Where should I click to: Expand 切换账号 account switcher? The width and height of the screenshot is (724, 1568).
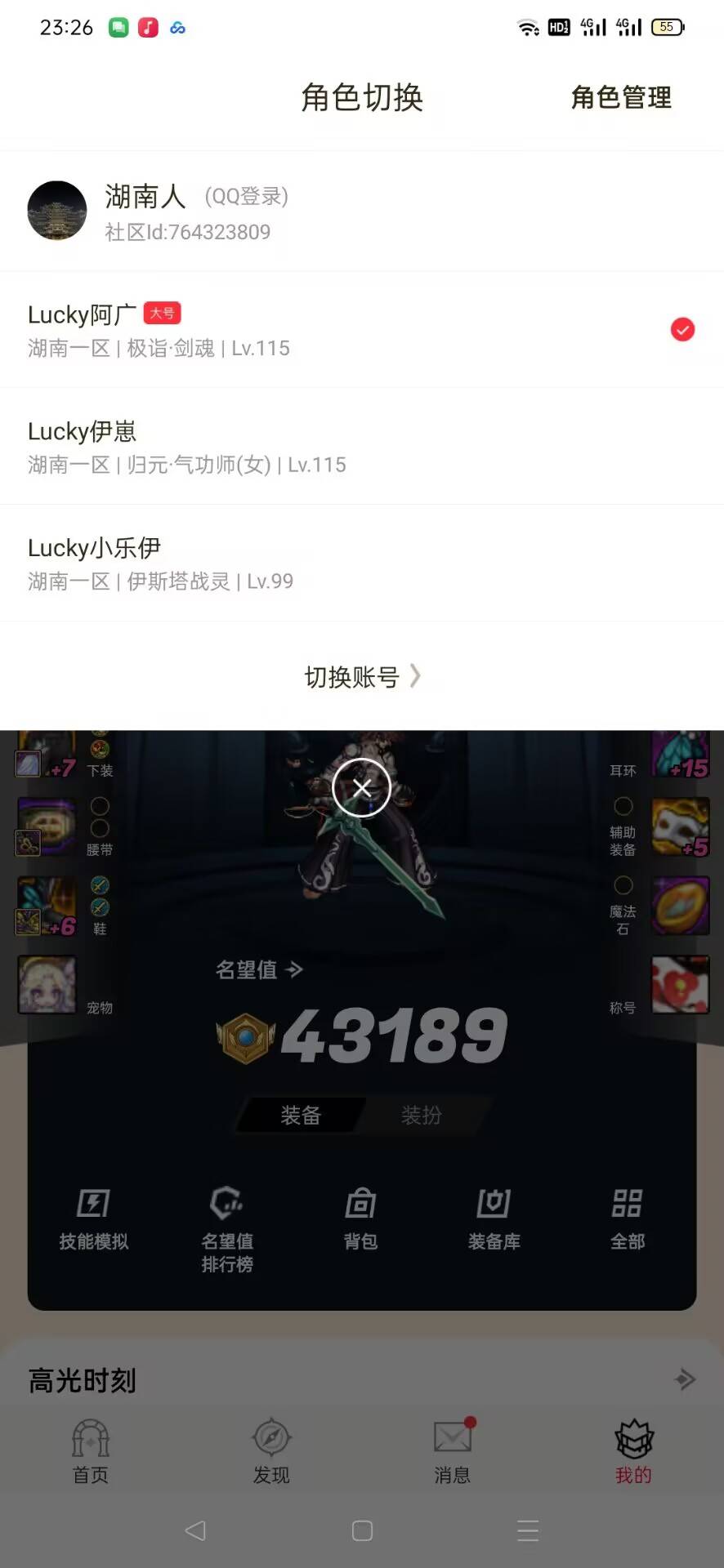click(x=362, y=676)
